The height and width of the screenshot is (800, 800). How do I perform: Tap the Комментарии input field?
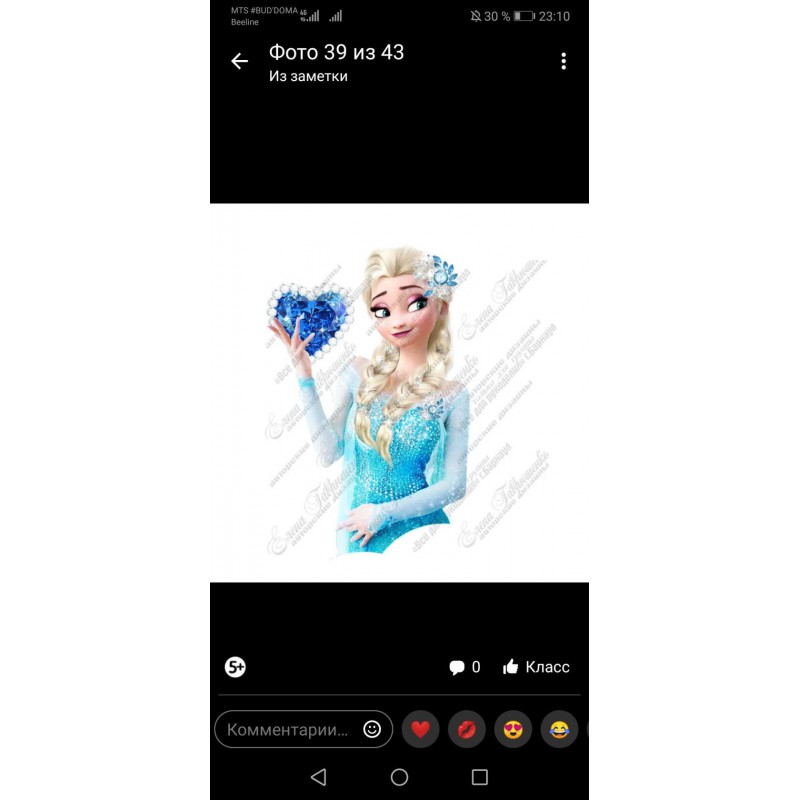click(x=288, y=729)
